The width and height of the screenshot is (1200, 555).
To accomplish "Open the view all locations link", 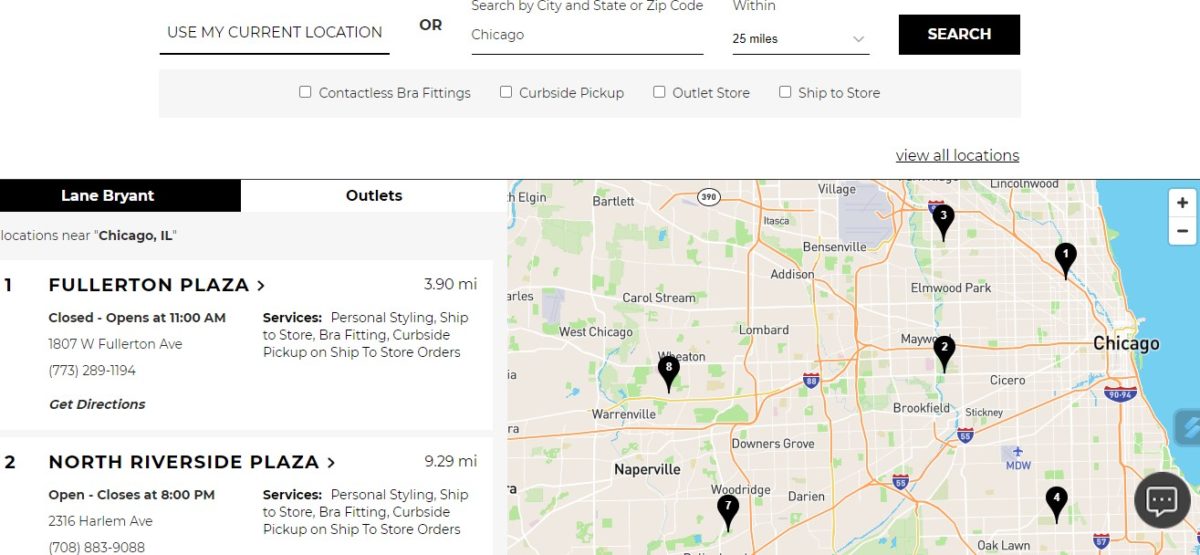I will (957, 155).
